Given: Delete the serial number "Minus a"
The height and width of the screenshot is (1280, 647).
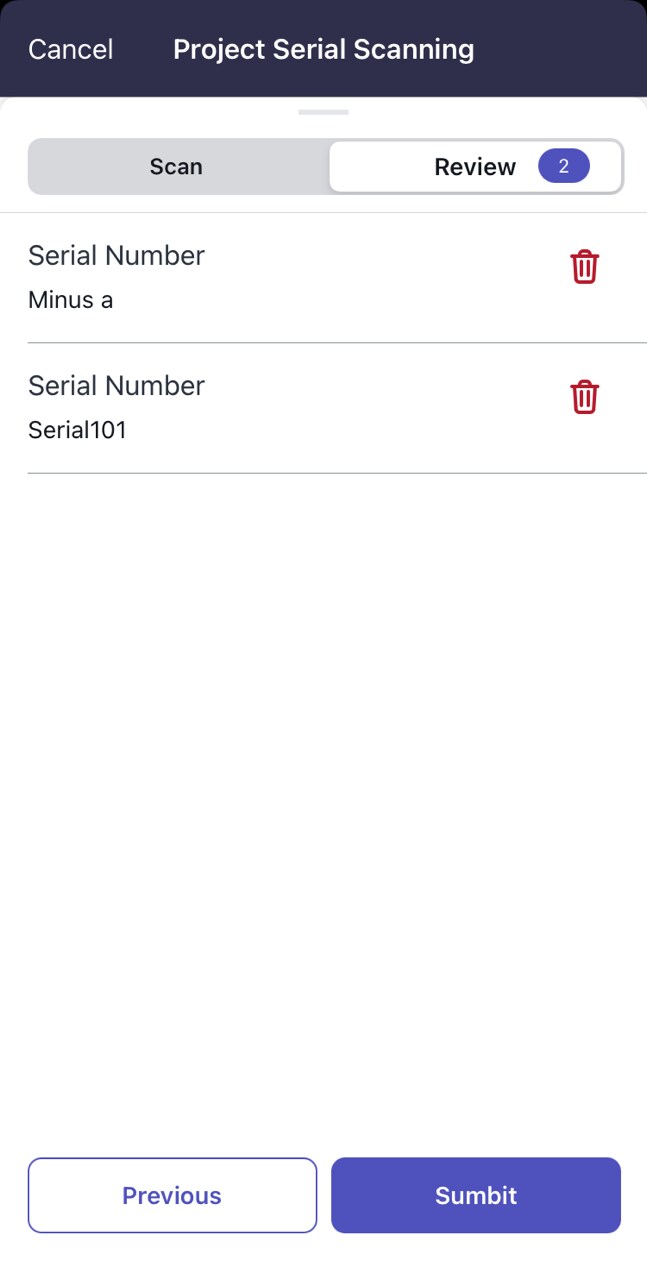Looking at the screenshot, I should (585, 267).
